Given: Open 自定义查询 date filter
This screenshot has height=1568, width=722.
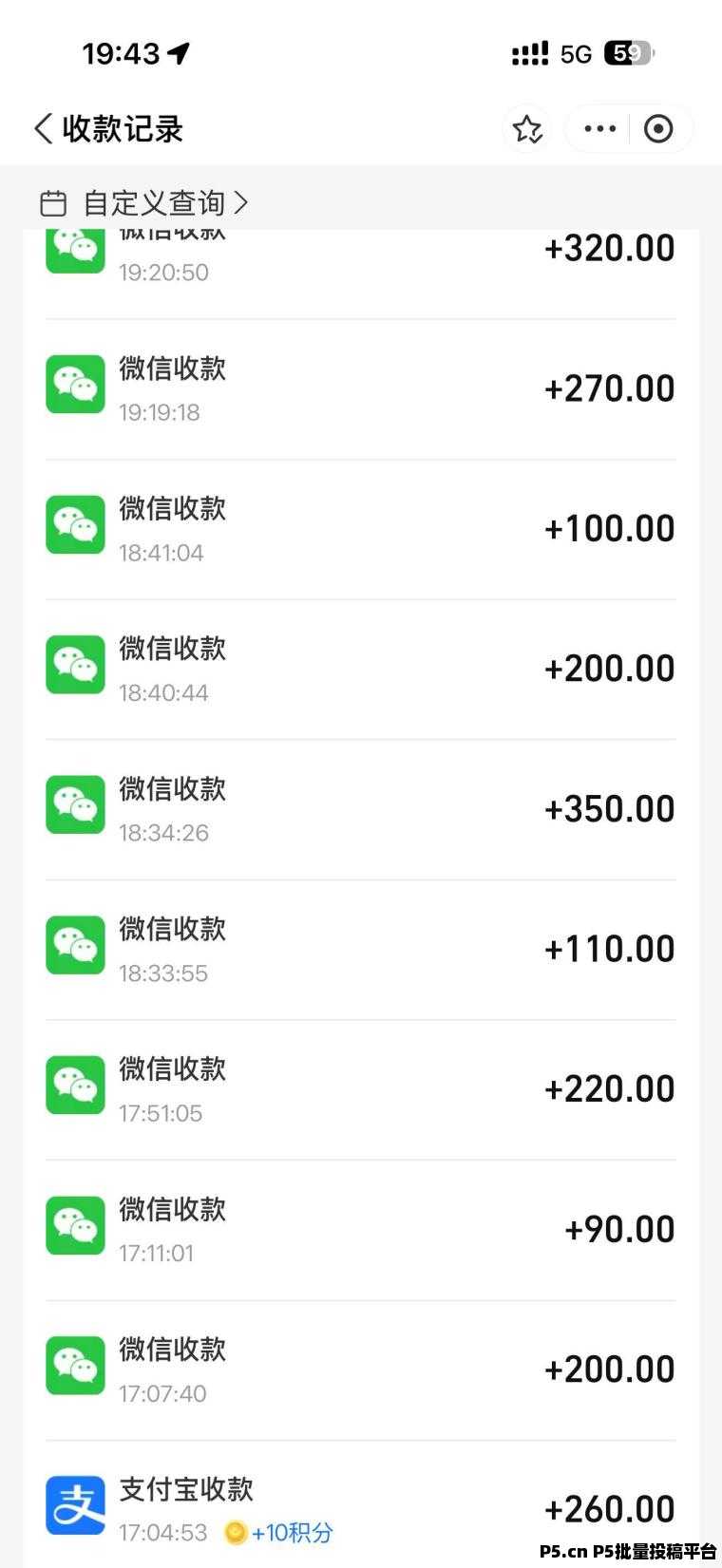Looking at the screenshot, I should 144,203.
